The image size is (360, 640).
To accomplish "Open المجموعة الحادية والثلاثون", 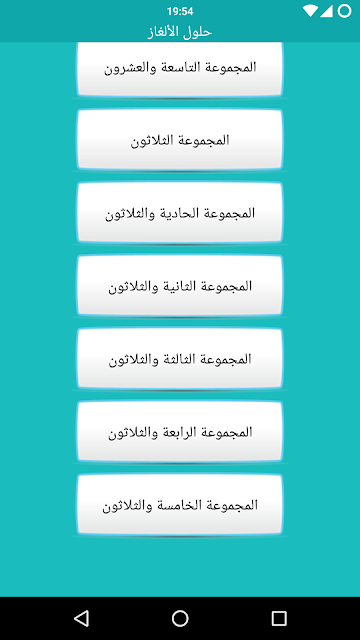I will pyautogui.click(x=180, y=213).
